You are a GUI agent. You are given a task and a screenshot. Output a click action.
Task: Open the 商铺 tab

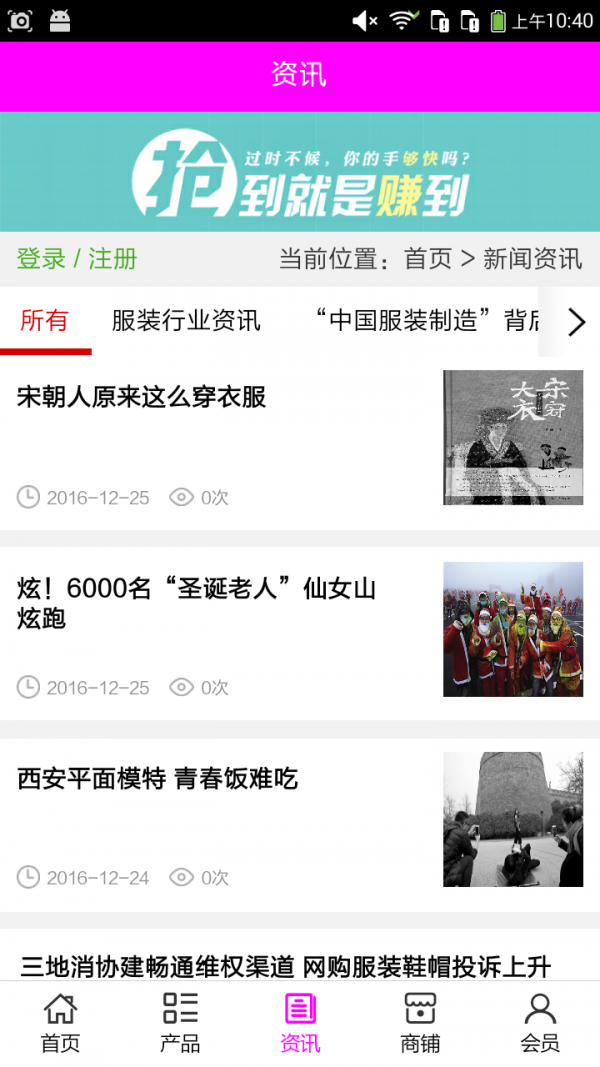pyautogui.click(x=420, y=1023)
